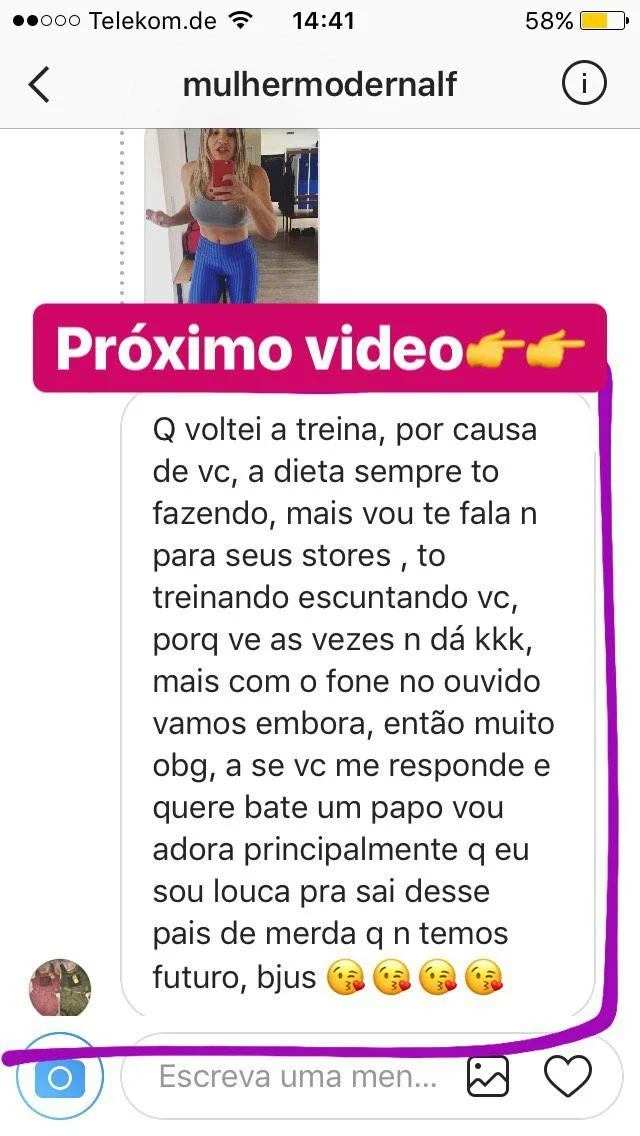This screenshot has width=640, height=1136.
Task: Launch the camera from the chat
Action: [x=59, y=1077]
